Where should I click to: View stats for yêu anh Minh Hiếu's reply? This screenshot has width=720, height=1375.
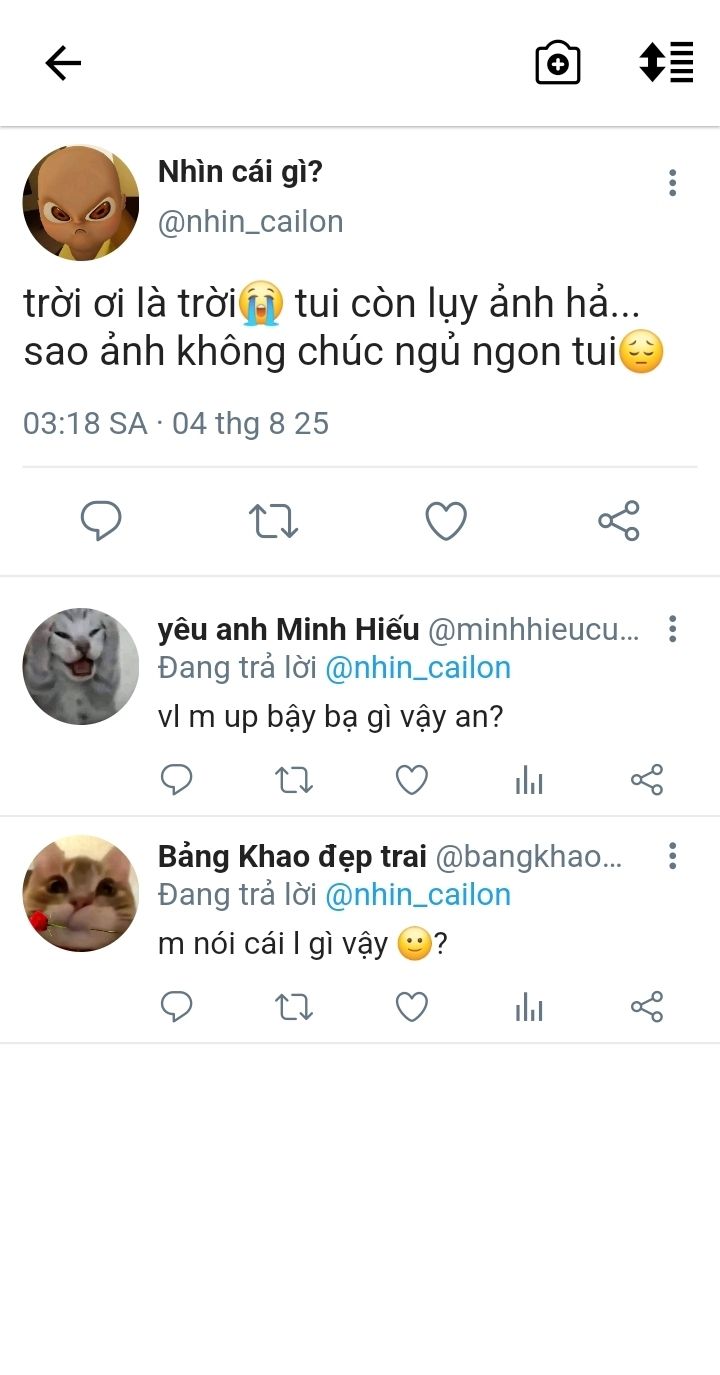tap(529, 780)
